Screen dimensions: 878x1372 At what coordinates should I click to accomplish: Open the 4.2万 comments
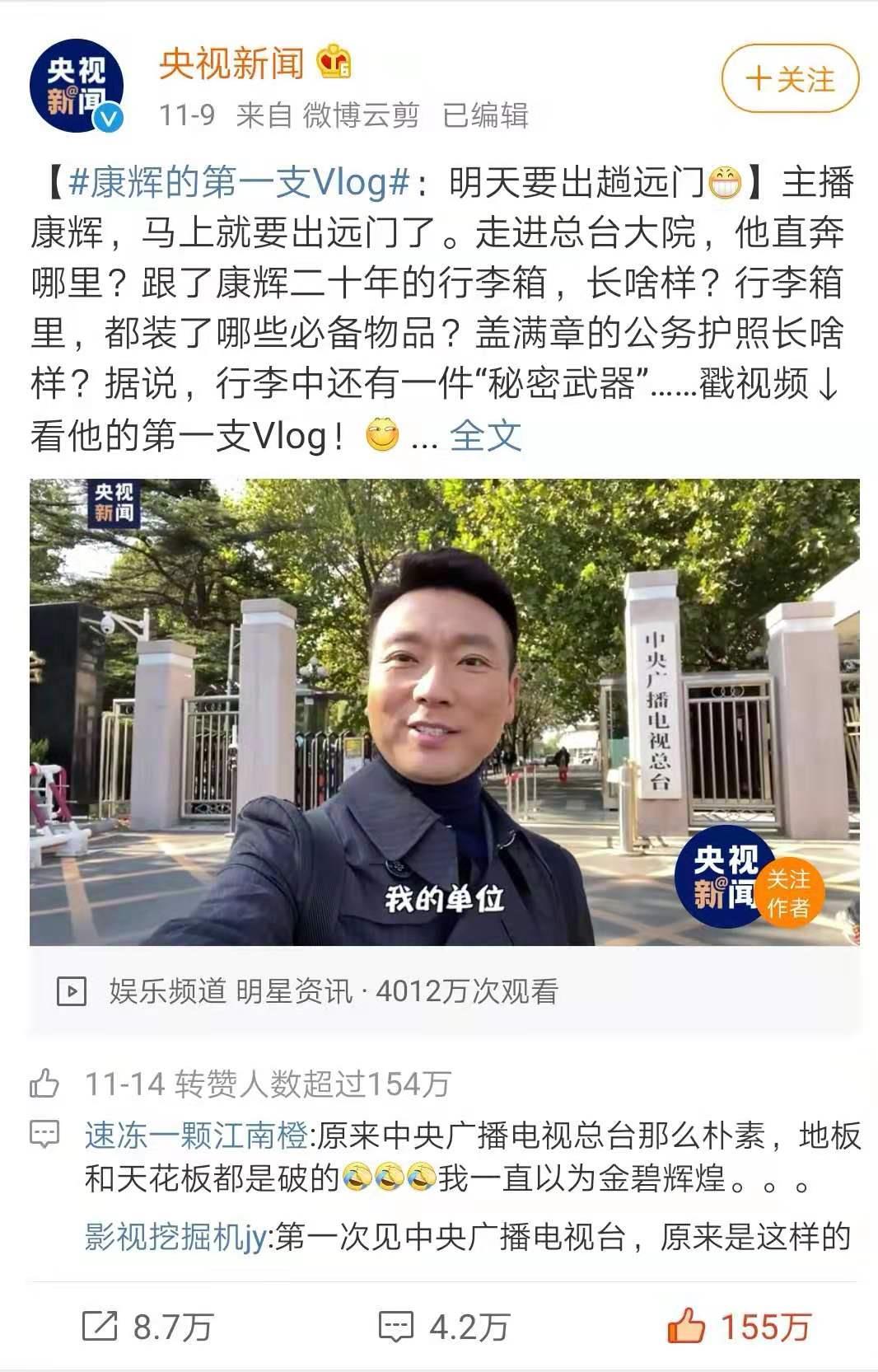pyautogui.click(x=445, y=1327)
